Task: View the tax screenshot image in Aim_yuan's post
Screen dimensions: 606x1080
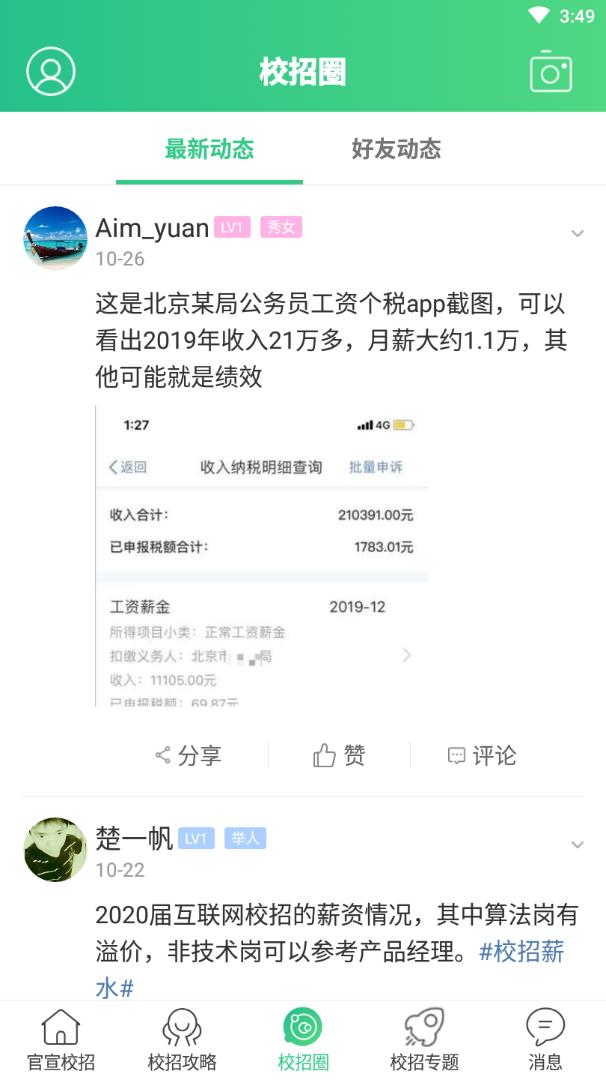Action: coord(261,556)
